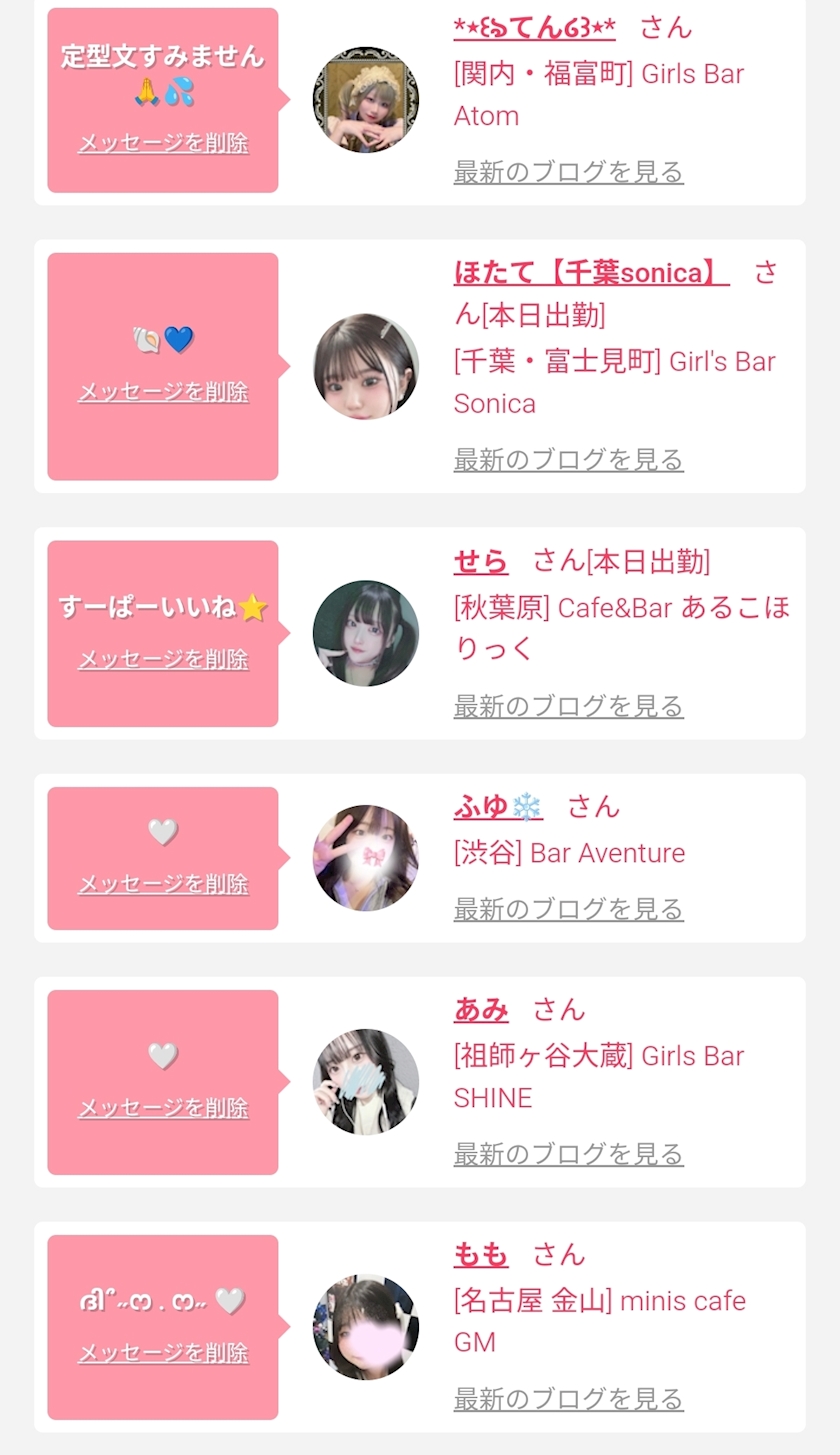Open あみ's profile name link
Screen dimensions: 840x1455
tap(481, 1009)
